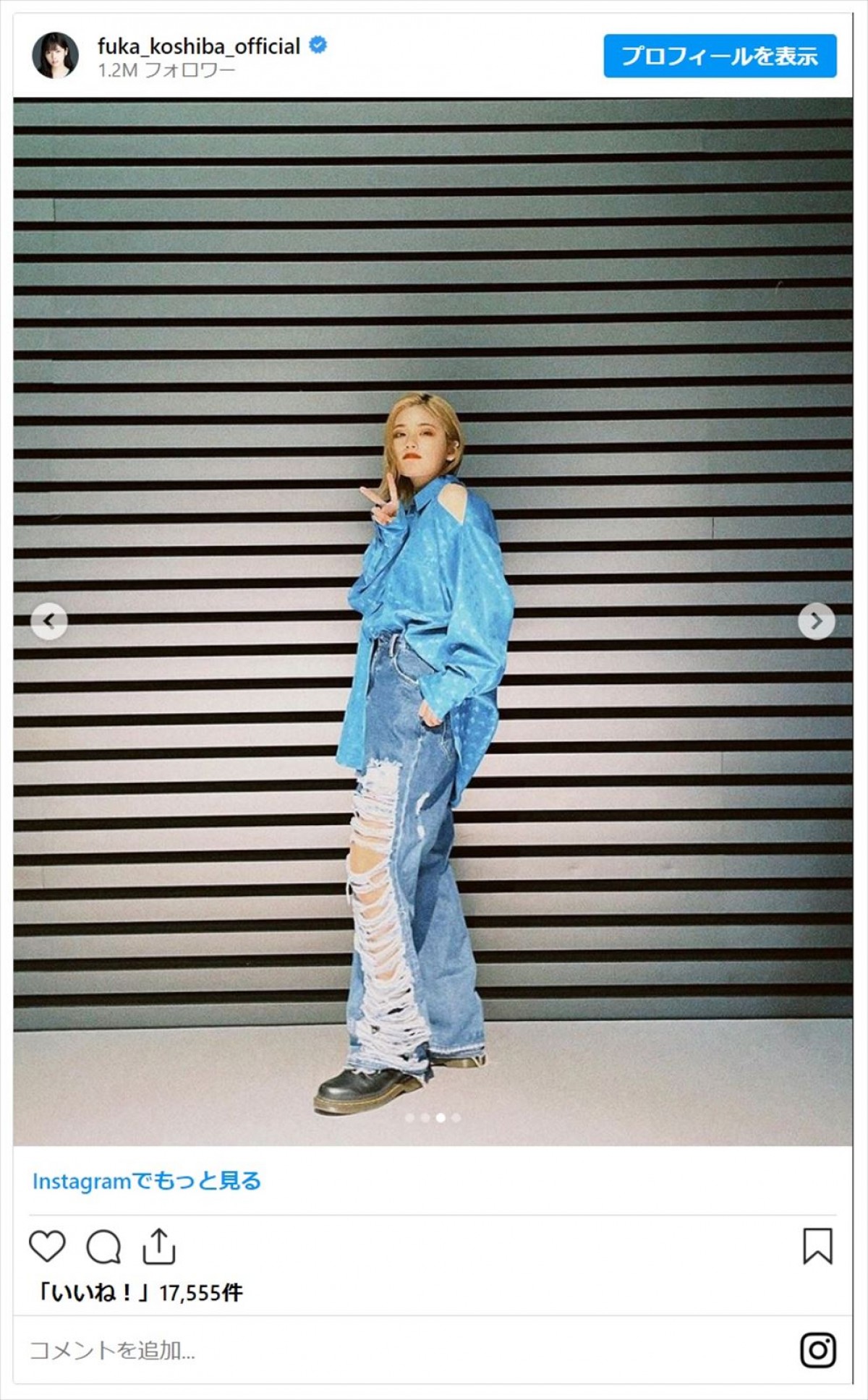
Task: Go to the next photo in the carousel
Action: coord(816,620)
